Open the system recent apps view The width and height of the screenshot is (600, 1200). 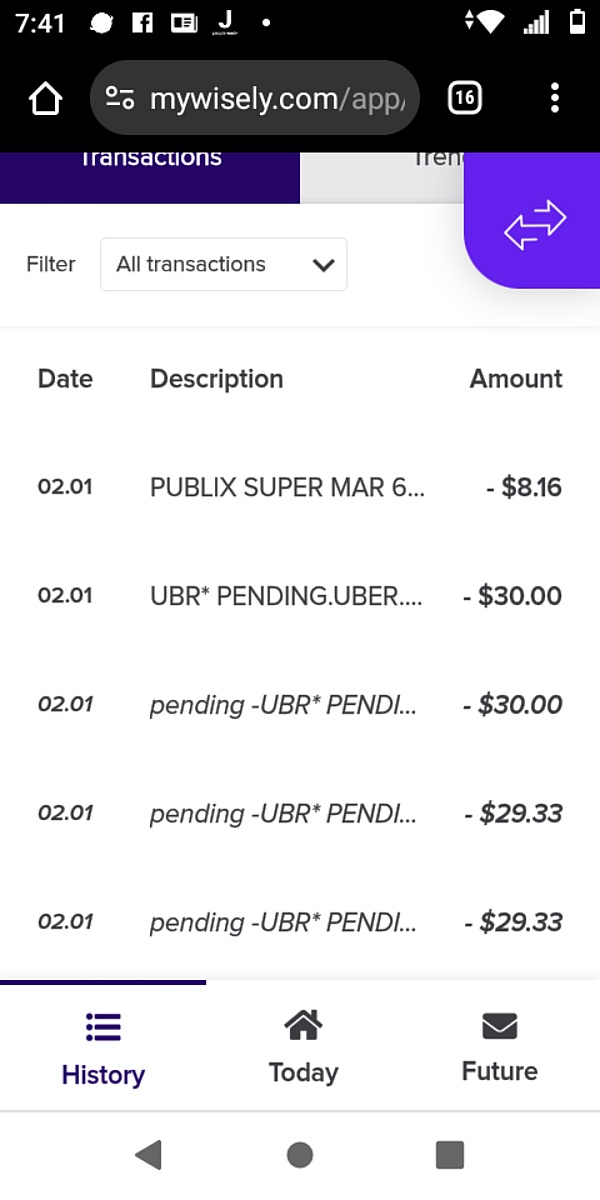450,1155
